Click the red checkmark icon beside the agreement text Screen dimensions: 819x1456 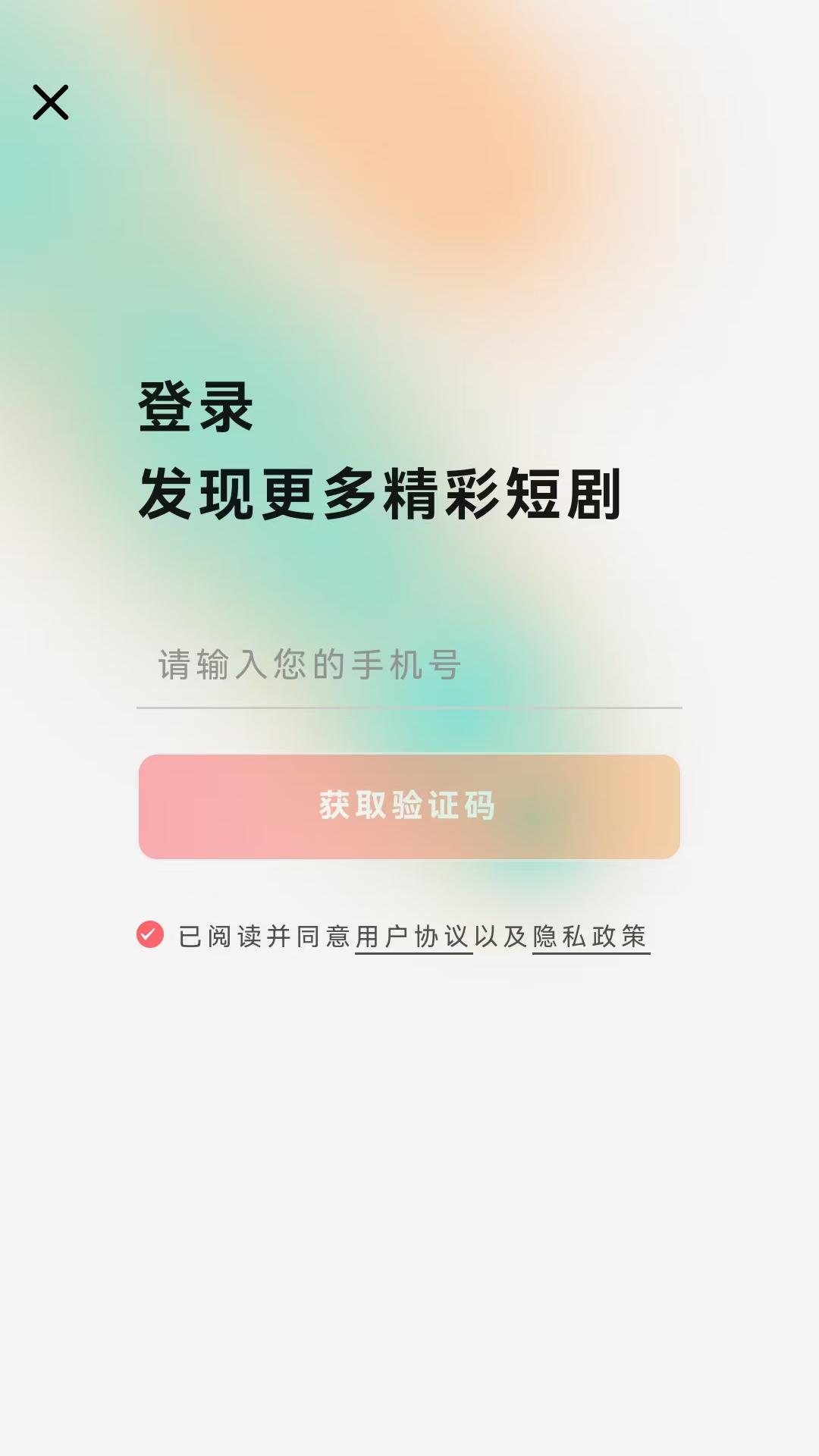click(151, 936)
